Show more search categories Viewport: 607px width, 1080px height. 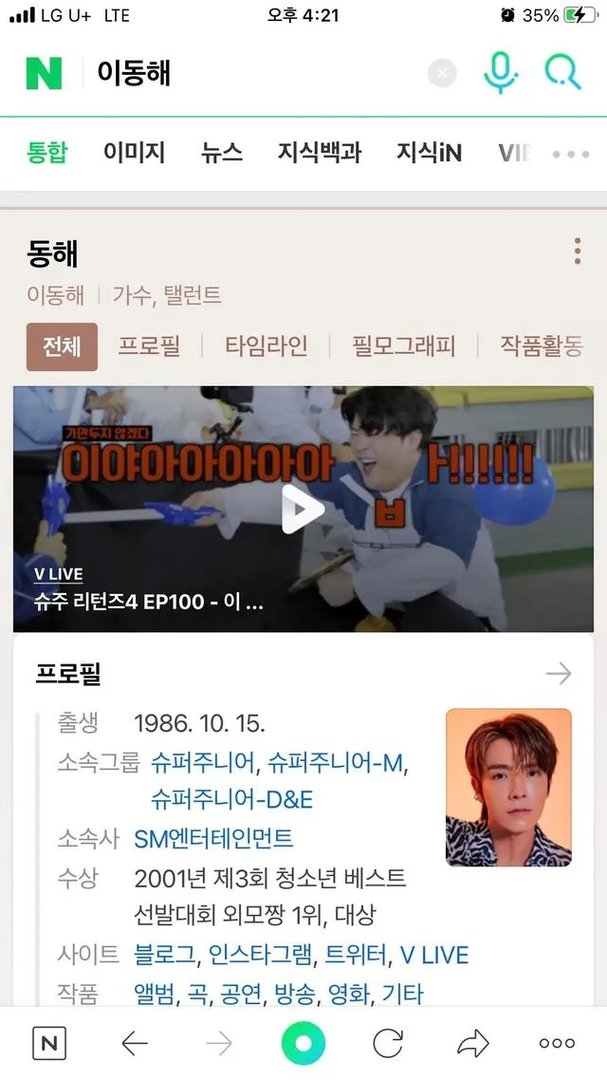tap(570, 154)
